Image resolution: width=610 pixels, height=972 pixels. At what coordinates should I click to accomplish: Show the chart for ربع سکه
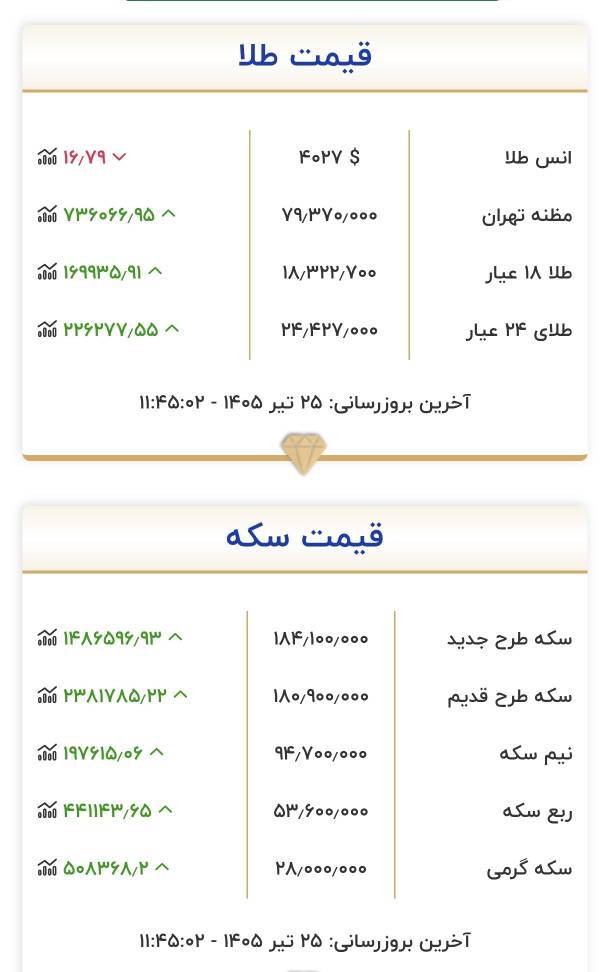[x=47, y=809]
